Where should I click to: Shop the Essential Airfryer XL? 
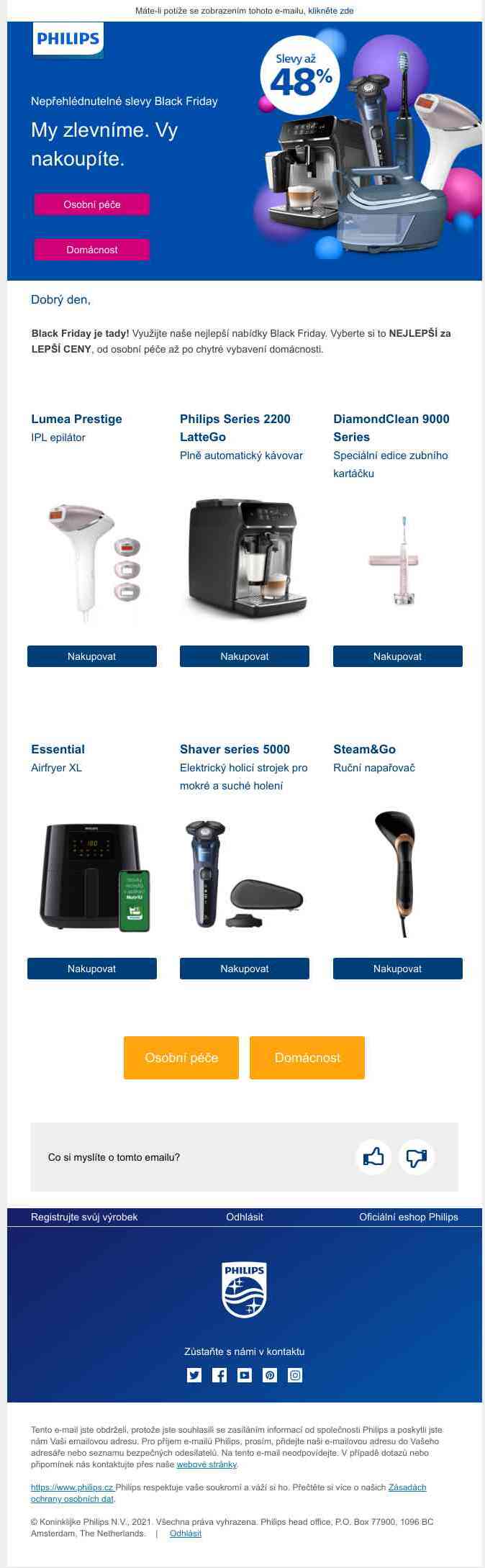point(92,969)
